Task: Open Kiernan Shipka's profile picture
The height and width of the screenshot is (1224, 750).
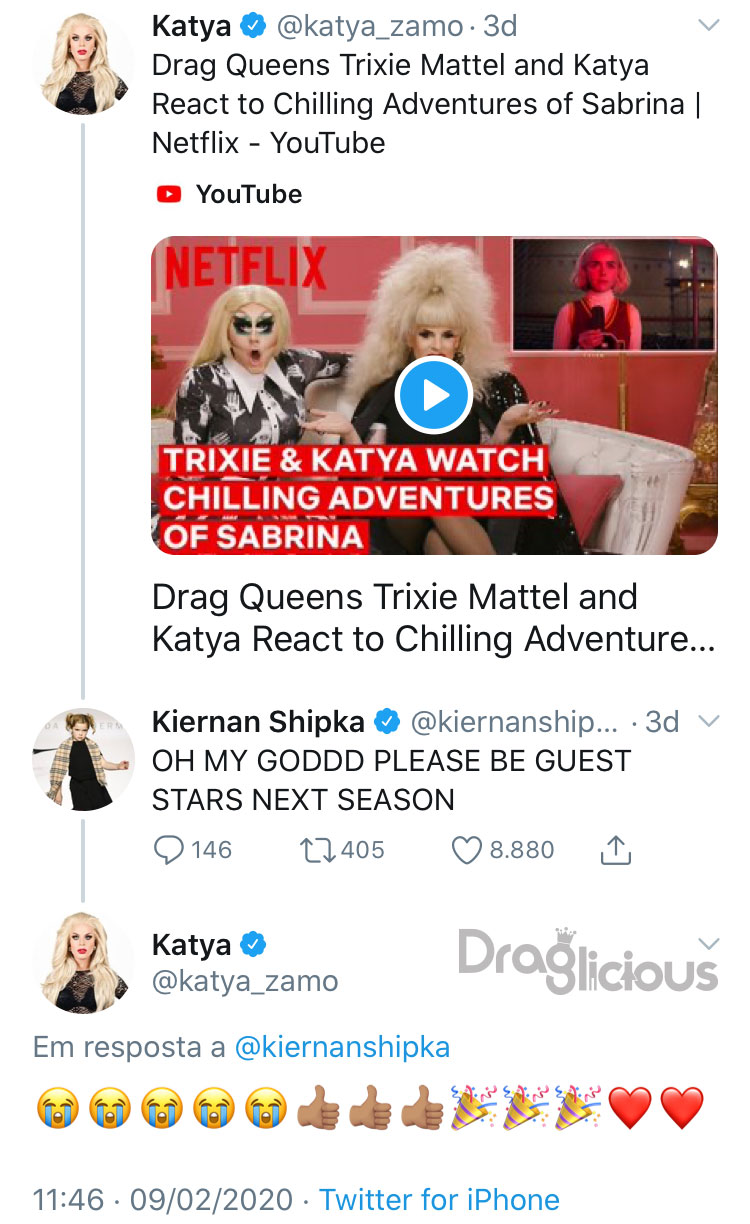Action: (x=83, y=759)
